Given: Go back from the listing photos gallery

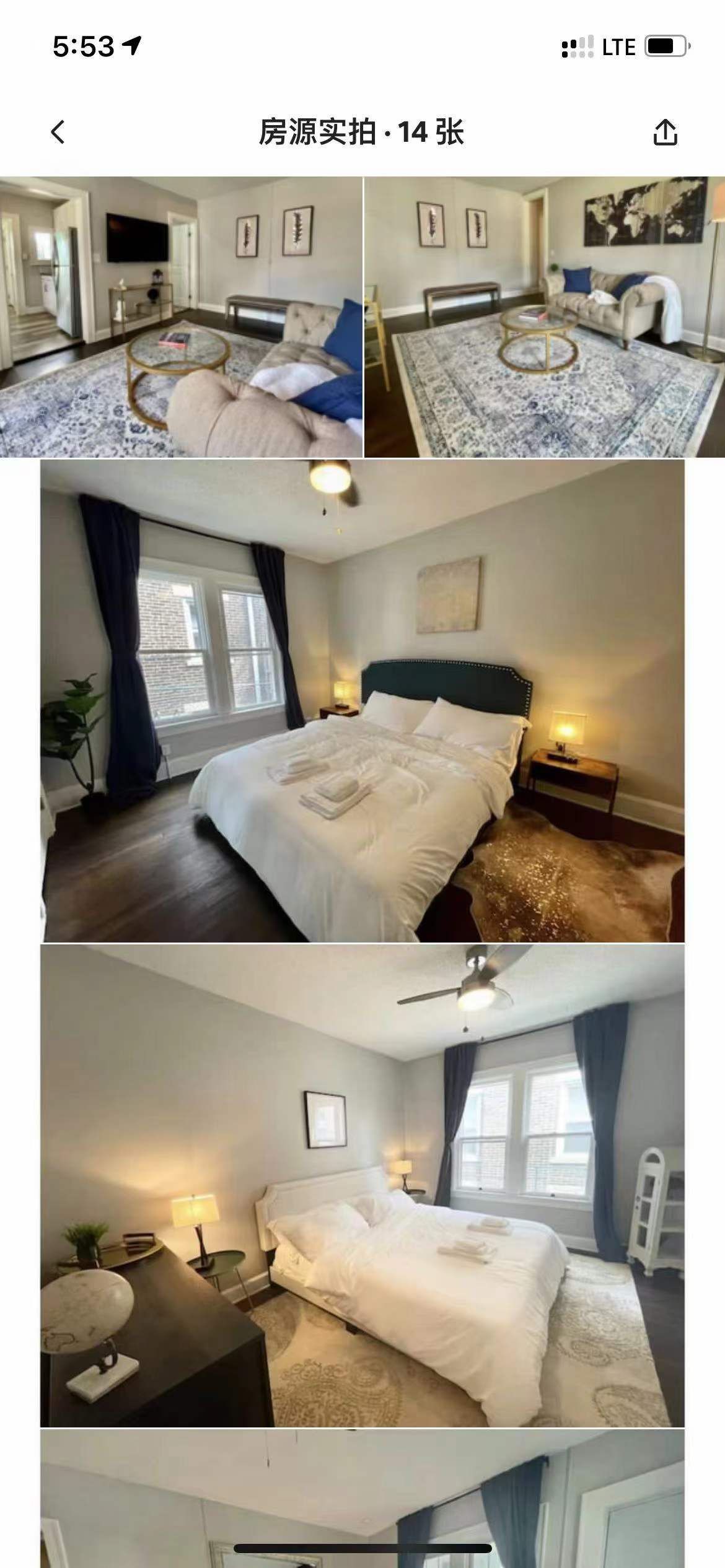Looking at the screenshot, I should coord(58,132).
